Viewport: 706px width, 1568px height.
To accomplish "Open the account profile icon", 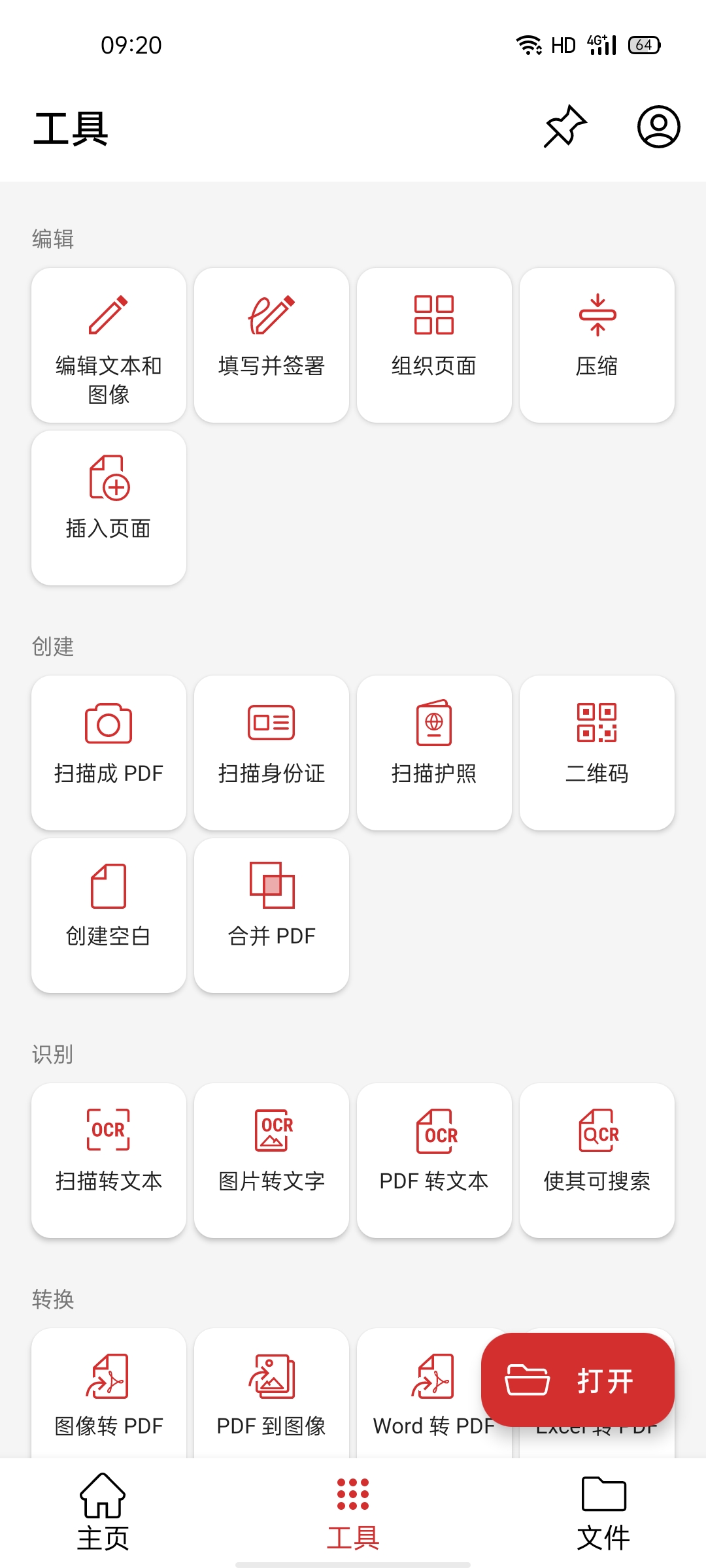I will coord(658,127).
